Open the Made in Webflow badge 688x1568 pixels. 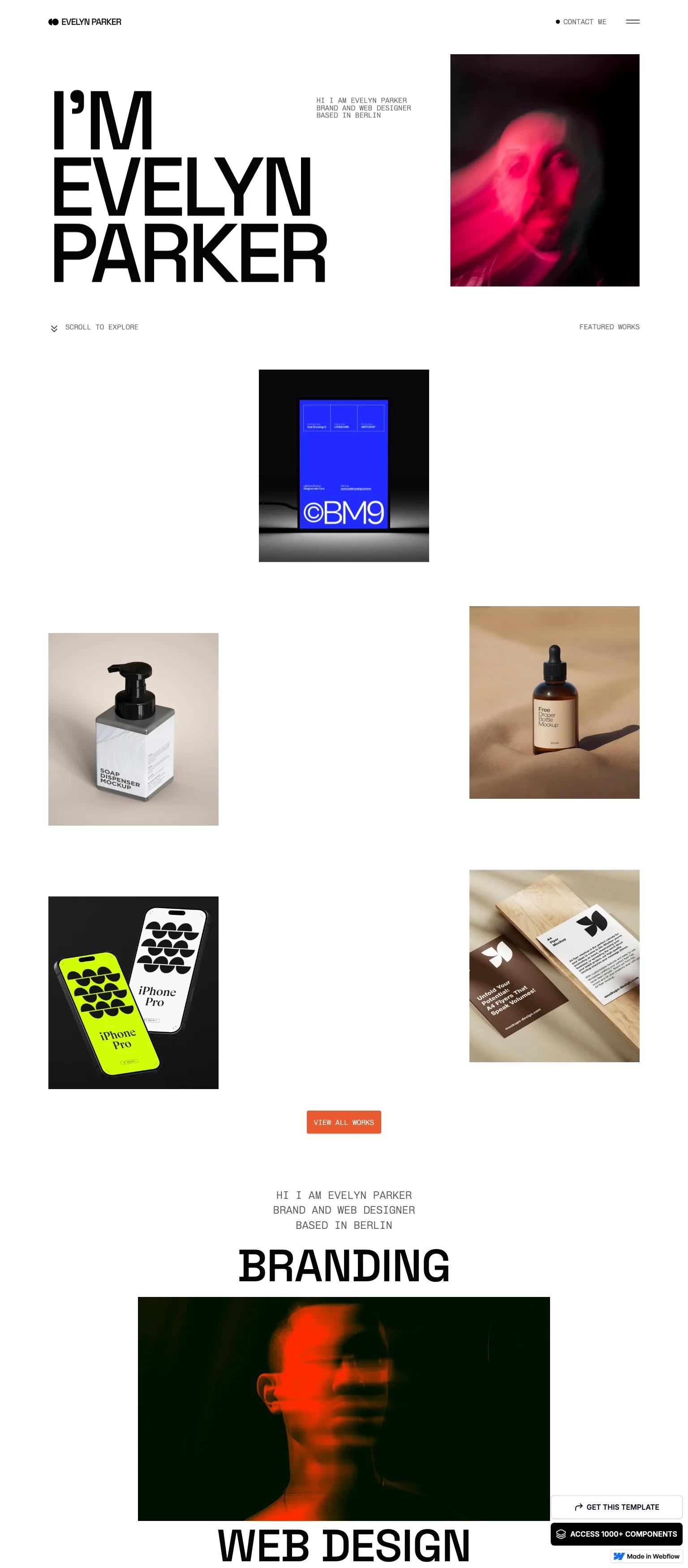(646, 1556)
